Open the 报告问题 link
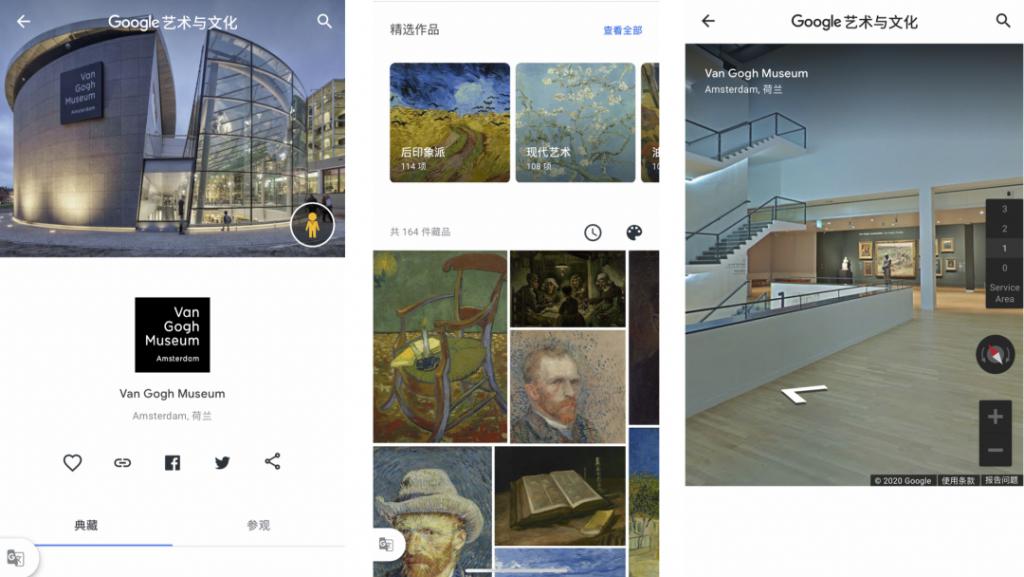 pyautogui.click(x=1001, y=481)
